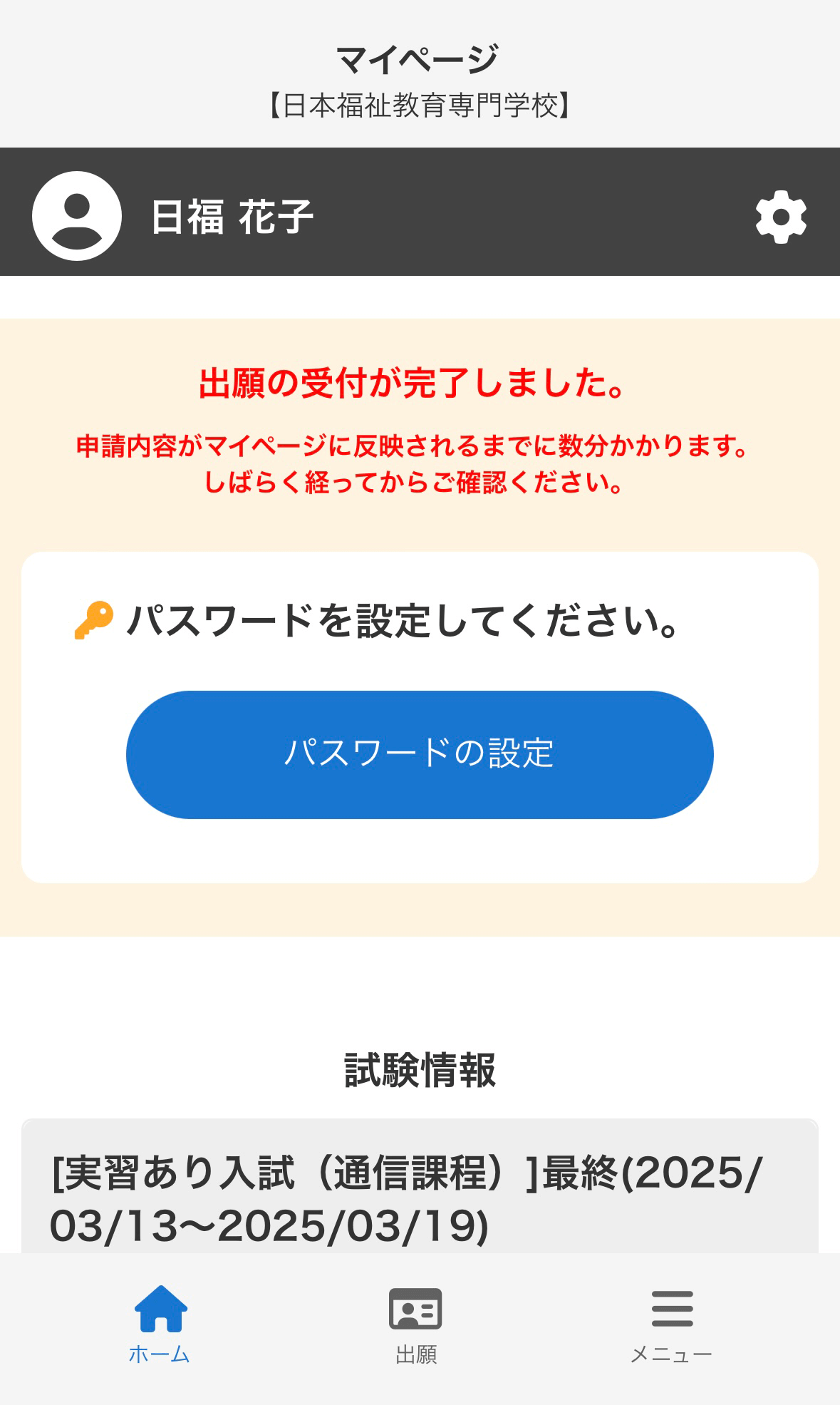Go to the 出願 tab
Viewport: 840px width, 1405px height.
(x=416, y=1324)
